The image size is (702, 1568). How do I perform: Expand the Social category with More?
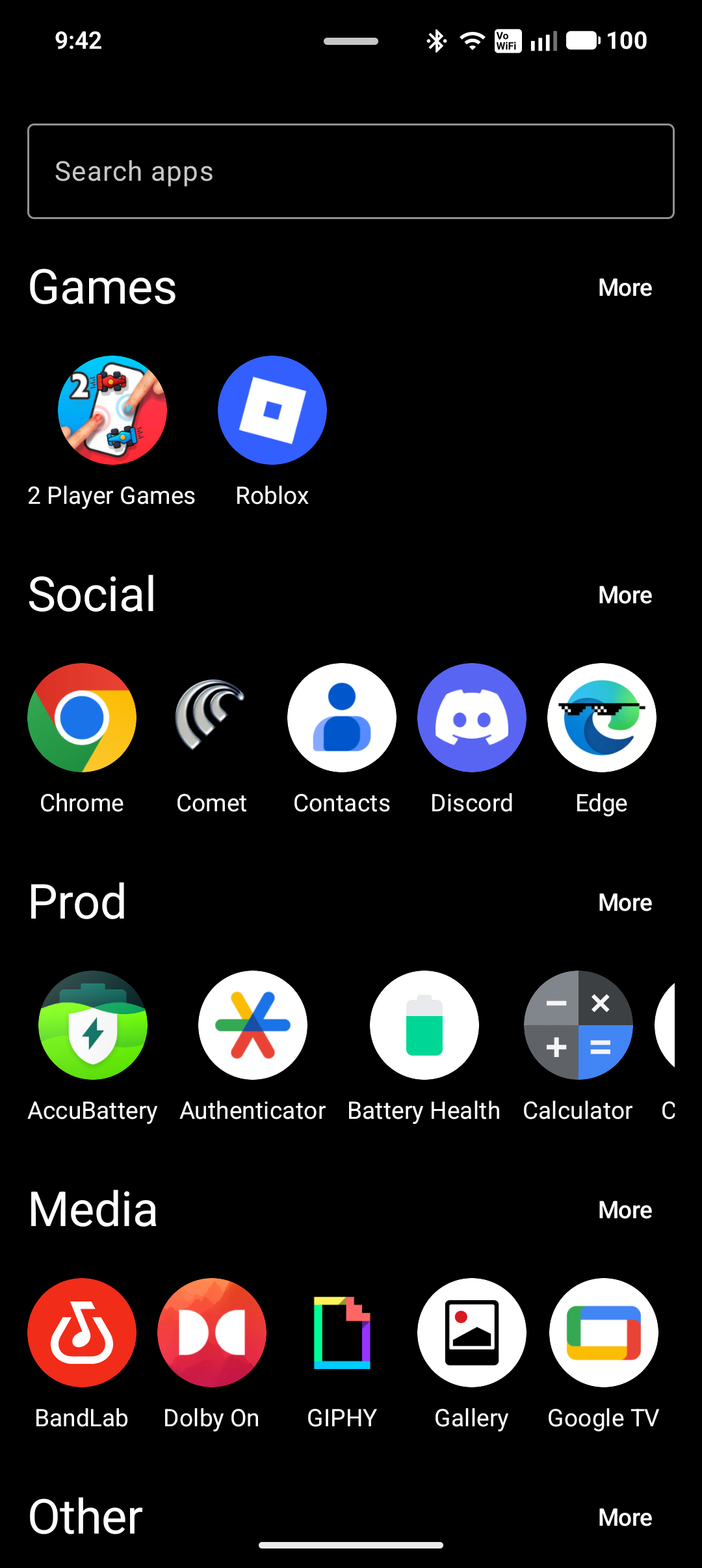coord(625,595)
